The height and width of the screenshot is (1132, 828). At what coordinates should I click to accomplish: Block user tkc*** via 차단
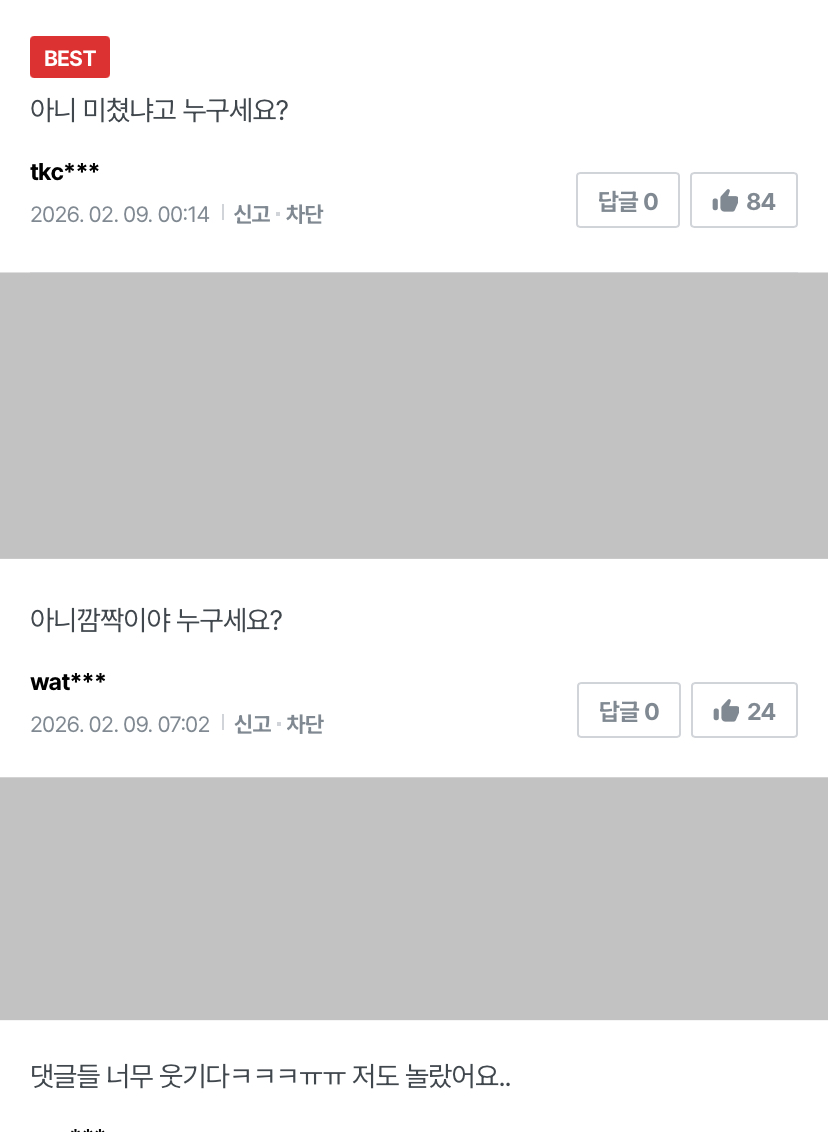304,214
